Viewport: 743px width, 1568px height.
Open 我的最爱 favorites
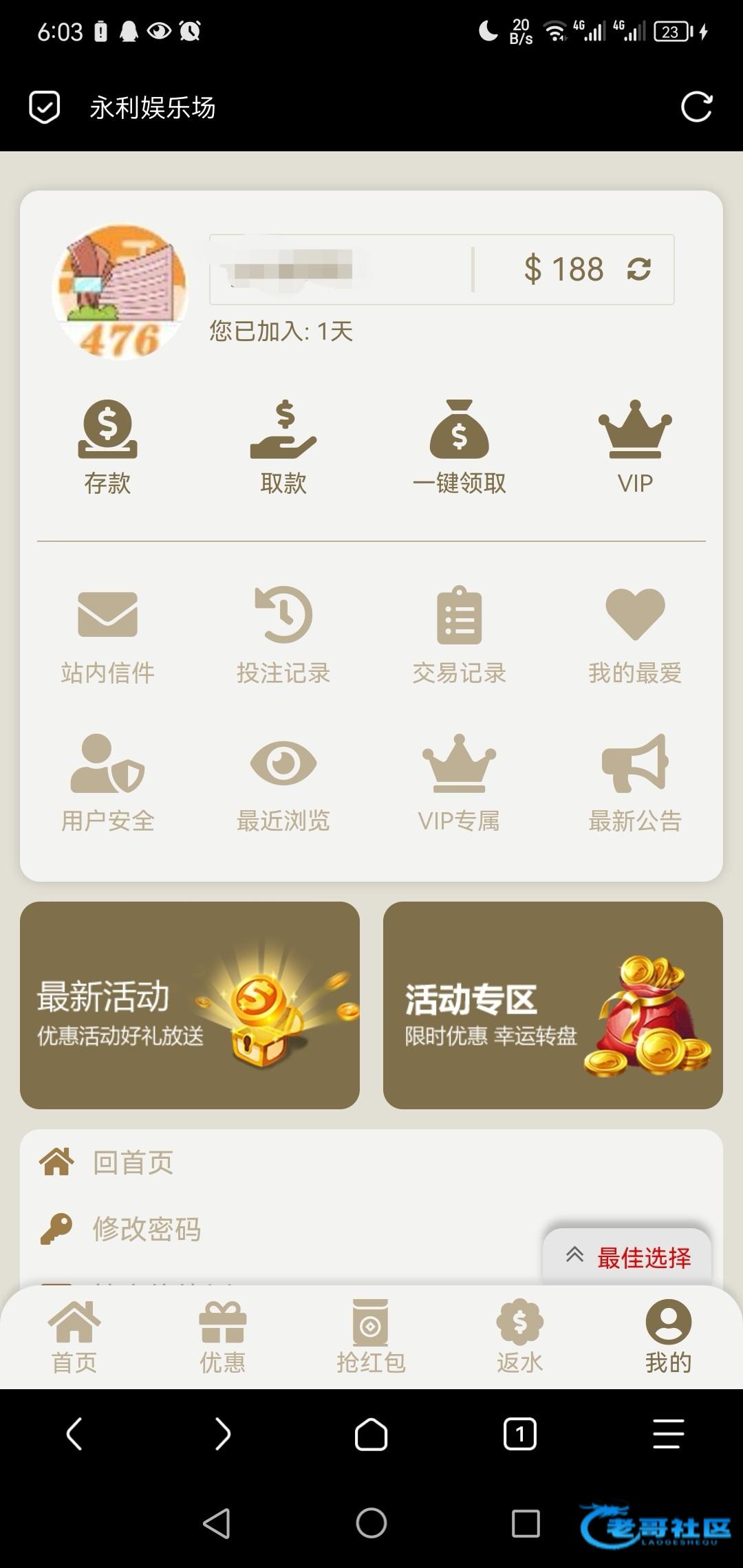(634, 634)
